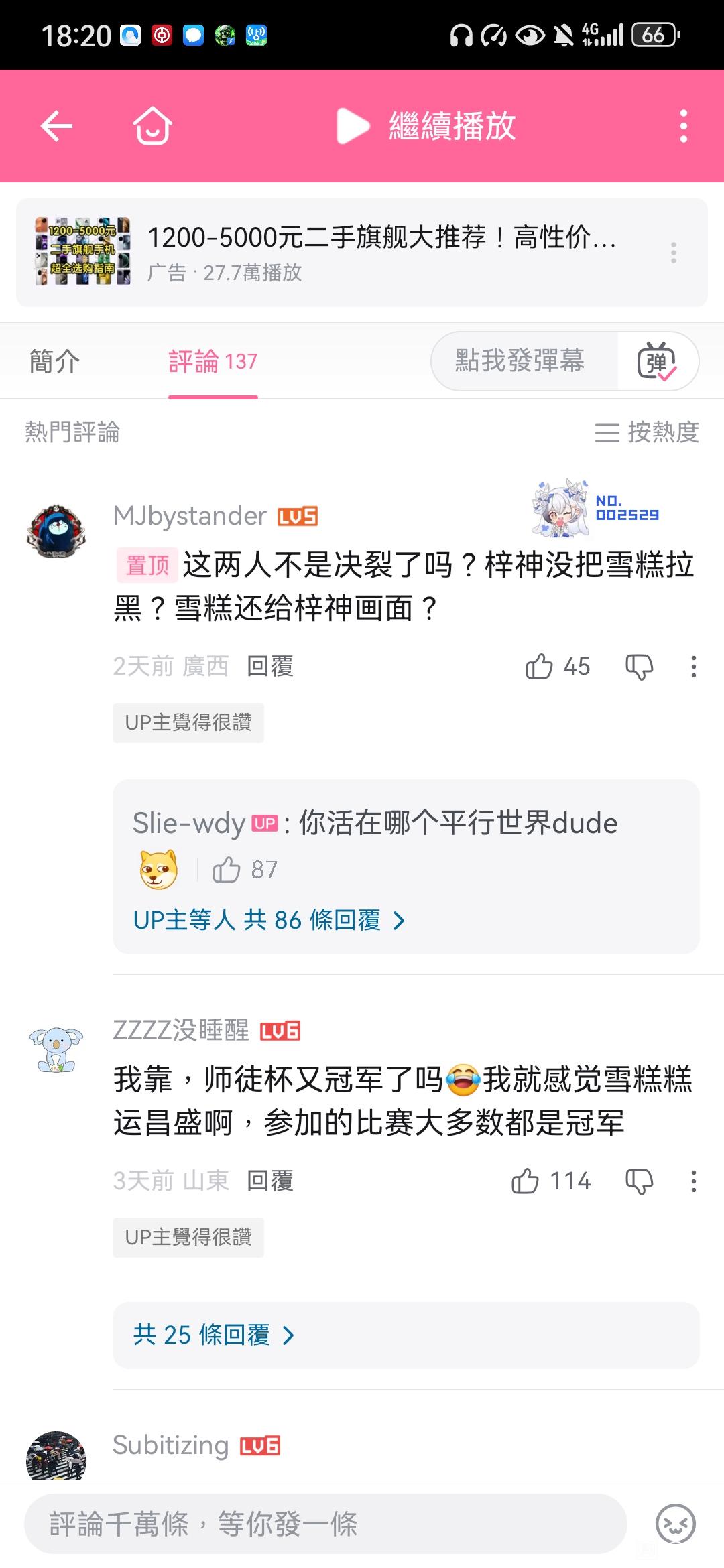Open the options menu on the ad card

[x=673, y=253]
